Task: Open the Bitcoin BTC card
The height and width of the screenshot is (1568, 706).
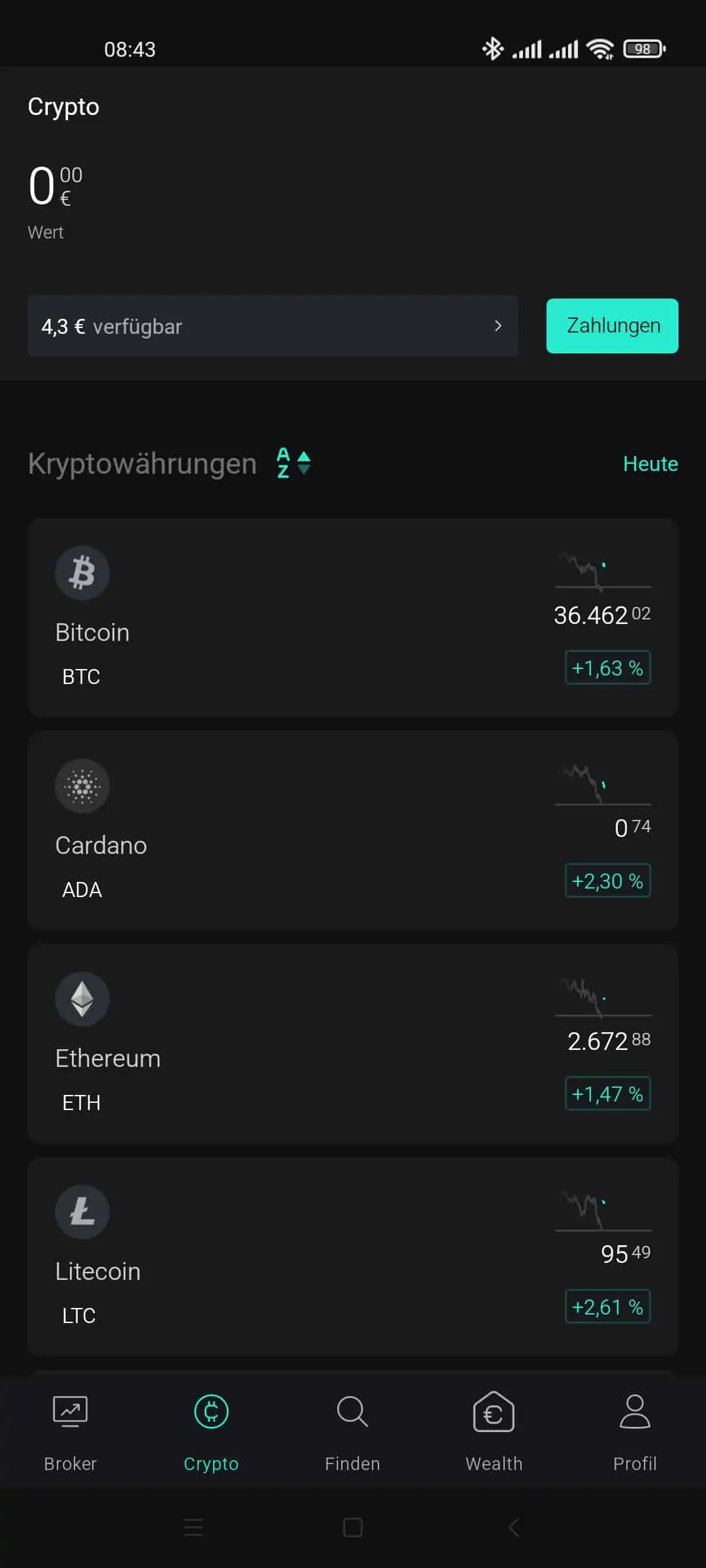Action: [x=353, y=617]
